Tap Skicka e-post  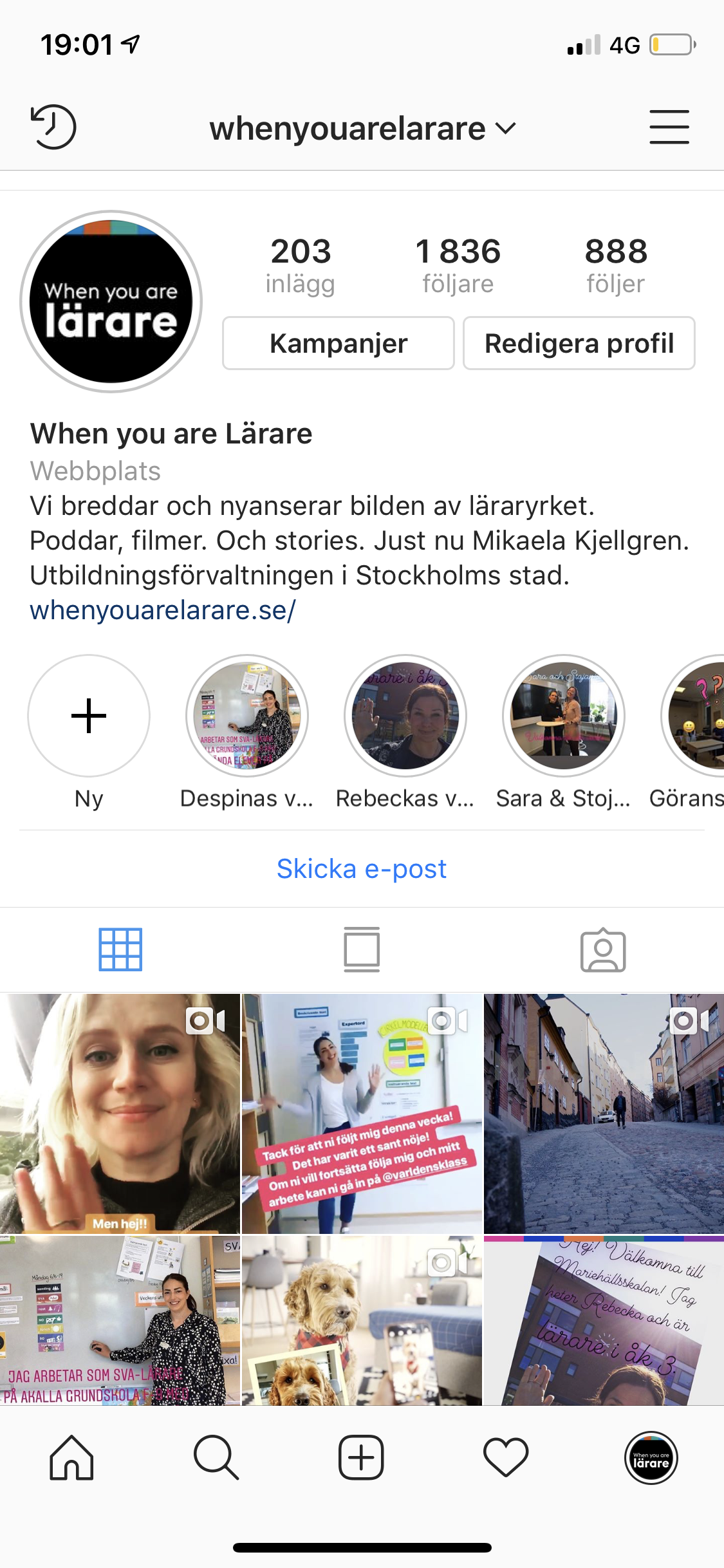362,869
